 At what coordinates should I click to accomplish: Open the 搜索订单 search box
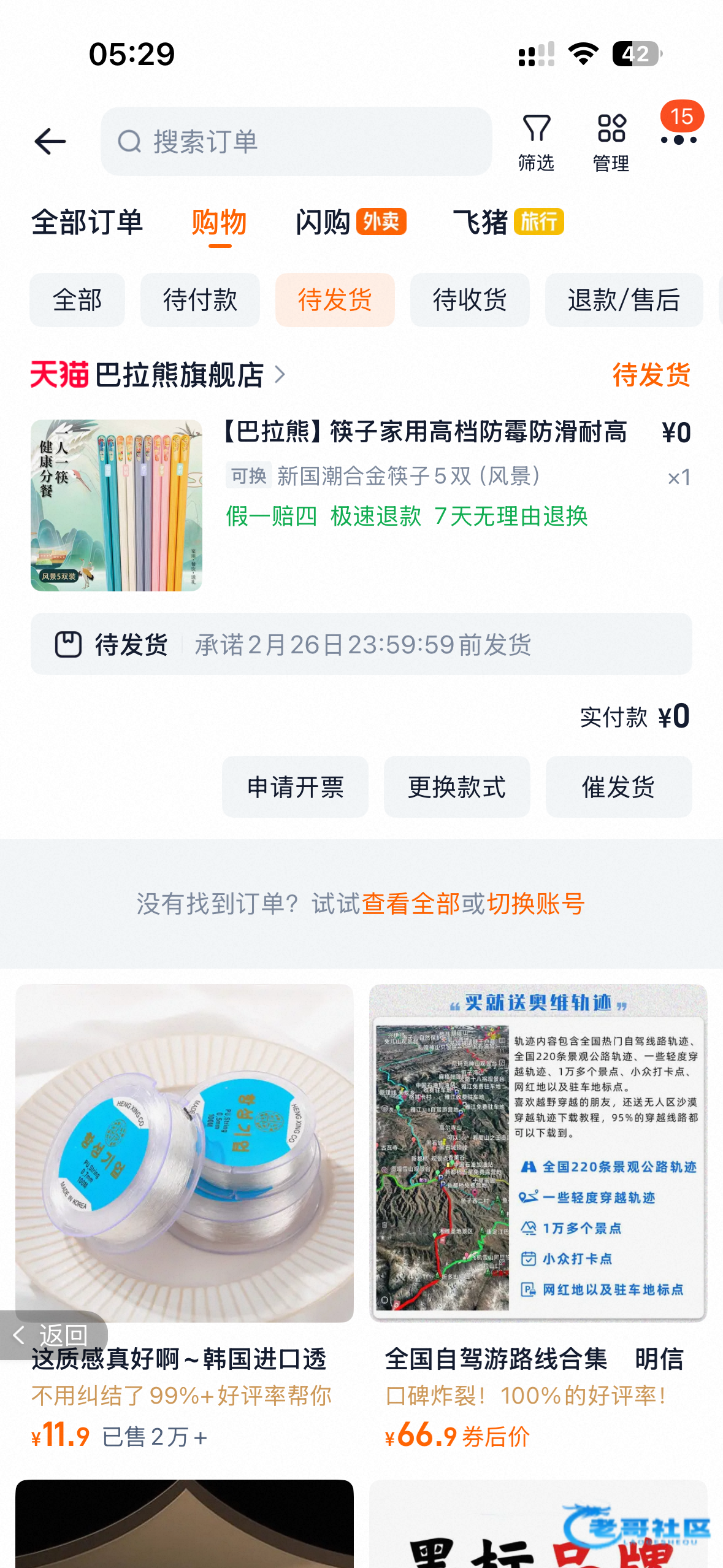tap(296, 142)
